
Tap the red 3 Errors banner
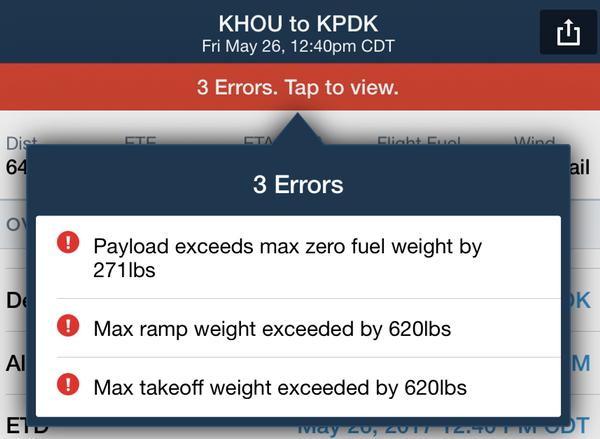coord(298,88)
